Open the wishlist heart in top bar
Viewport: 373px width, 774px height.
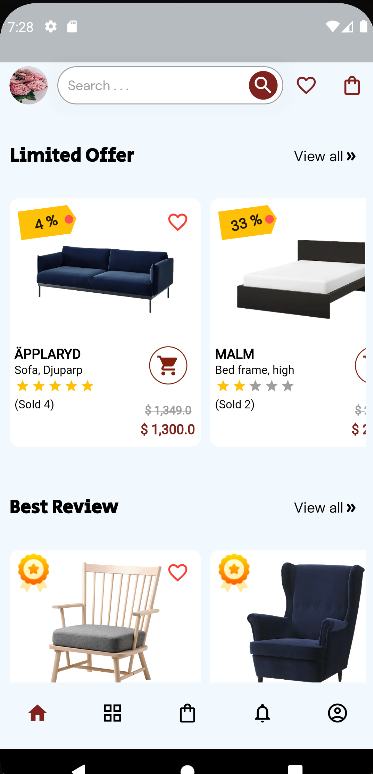pos(306,85)
